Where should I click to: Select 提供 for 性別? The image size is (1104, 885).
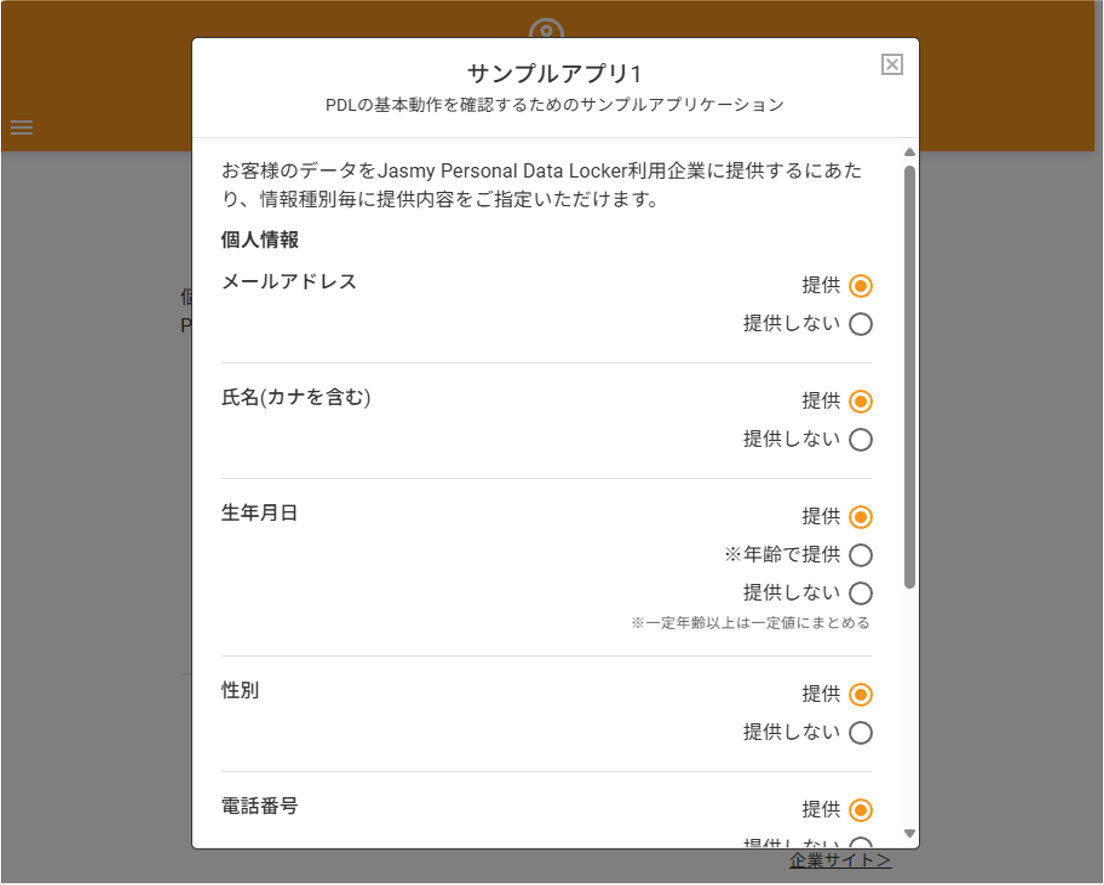coord(860,694)
